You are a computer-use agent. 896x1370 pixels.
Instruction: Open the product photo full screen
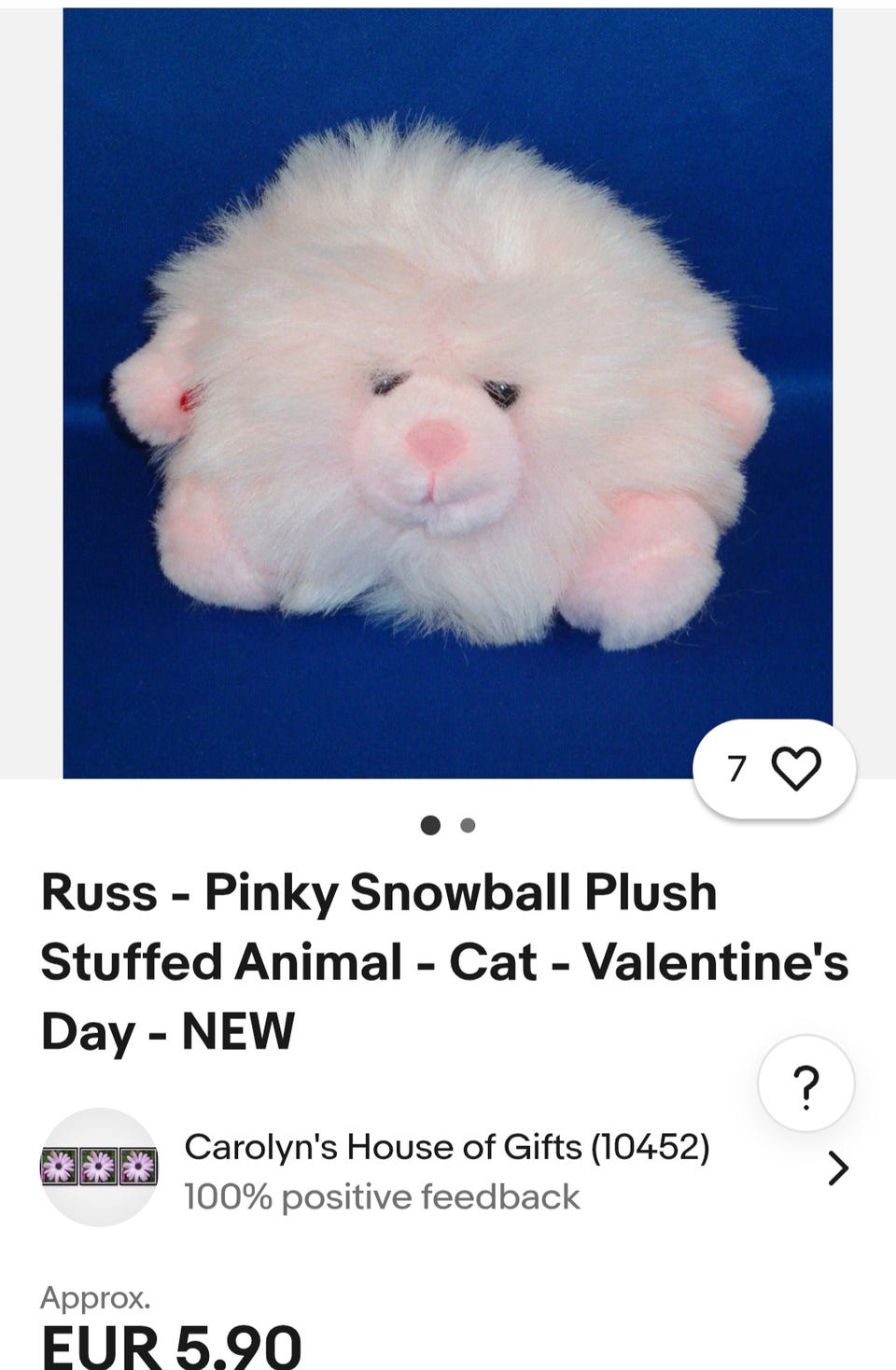coord(447,392)
